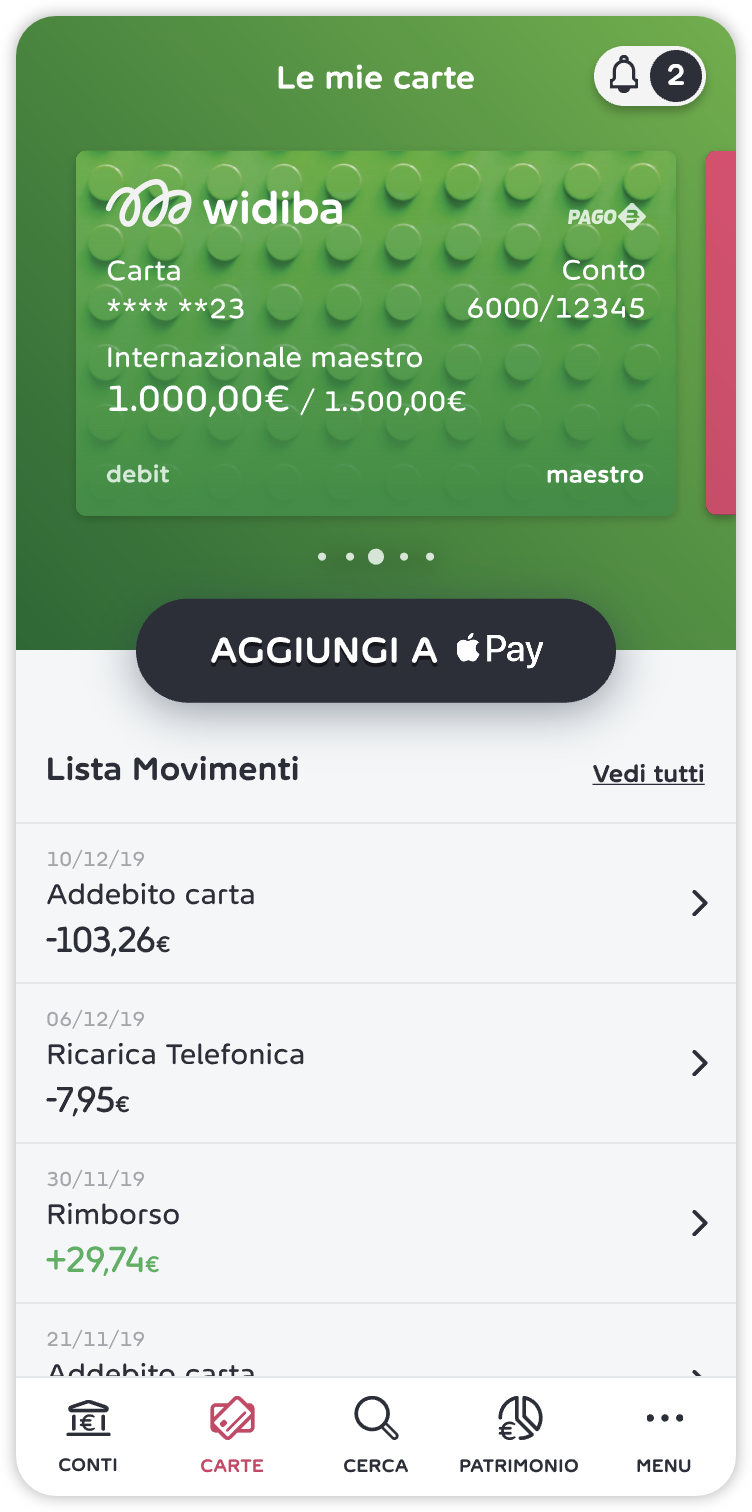This screenshot has width=752, height=1512.
Task: Select the Carte tab
Action: pos(232,1437)
